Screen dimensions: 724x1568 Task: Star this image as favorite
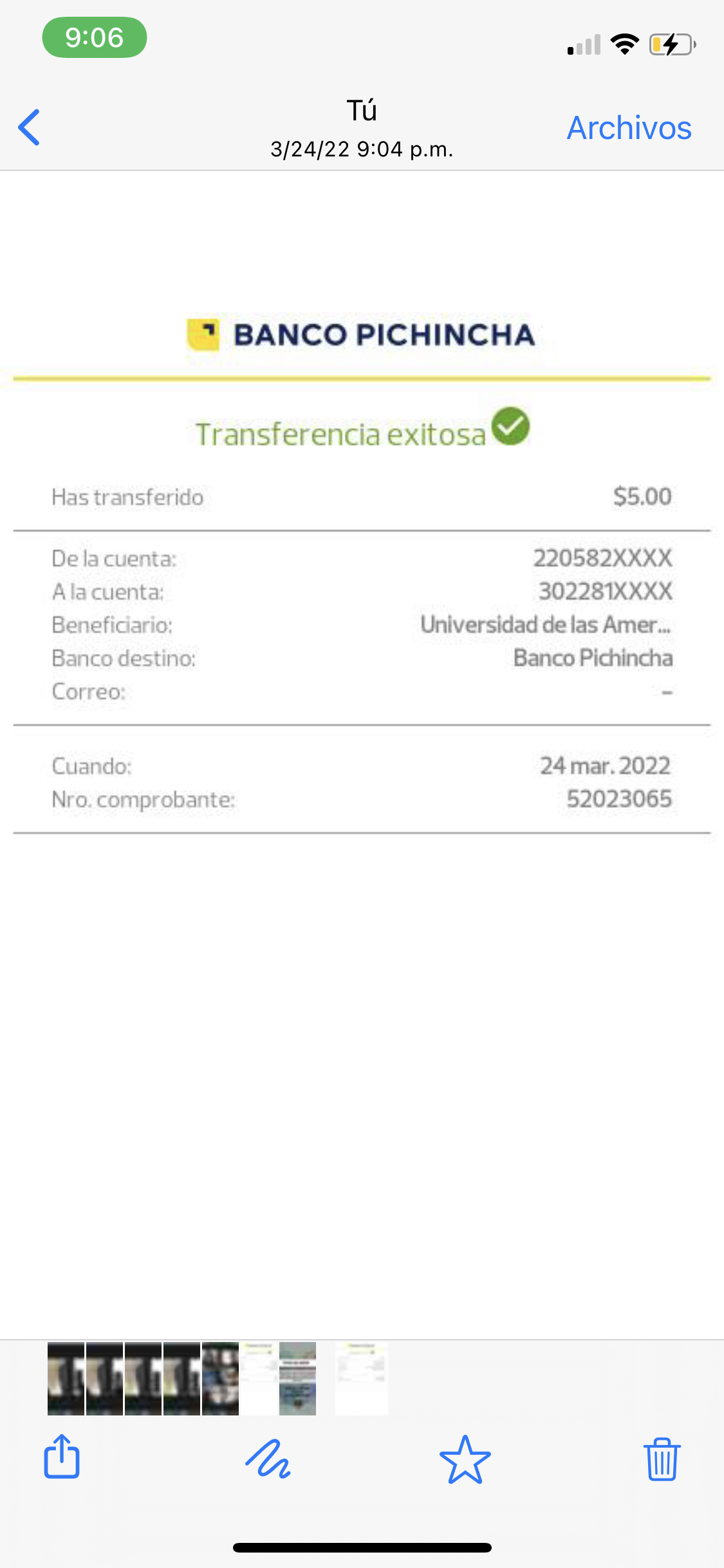(x=465, y=1459)
